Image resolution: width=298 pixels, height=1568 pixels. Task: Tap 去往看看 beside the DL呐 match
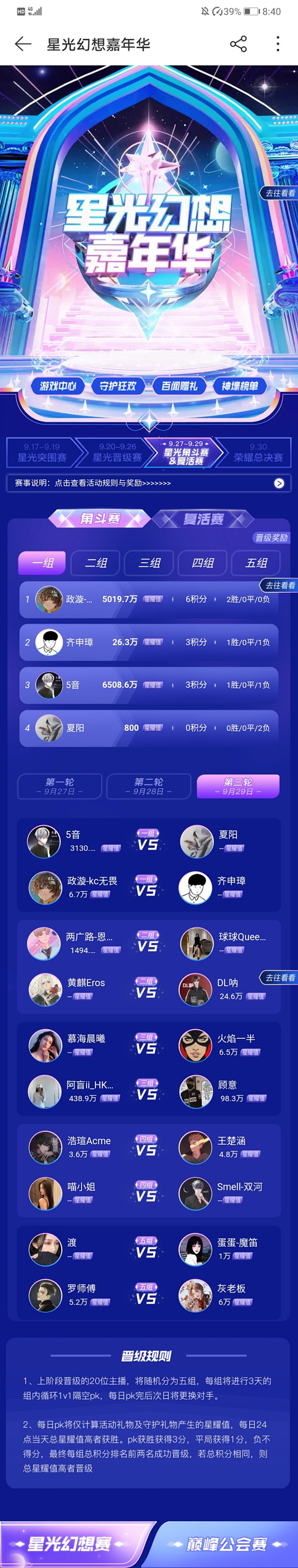(x=280, y=978)
